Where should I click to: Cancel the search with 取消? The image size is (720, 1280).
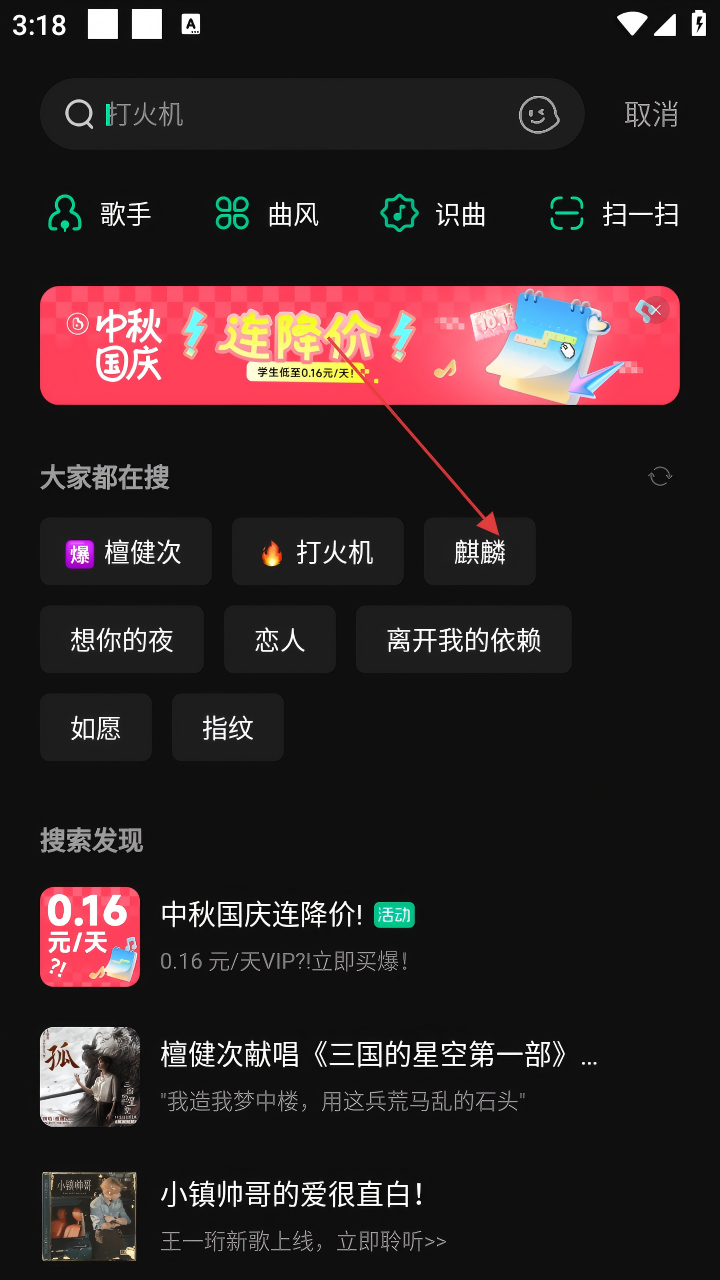pyautogui.click(x=651, y=114)
